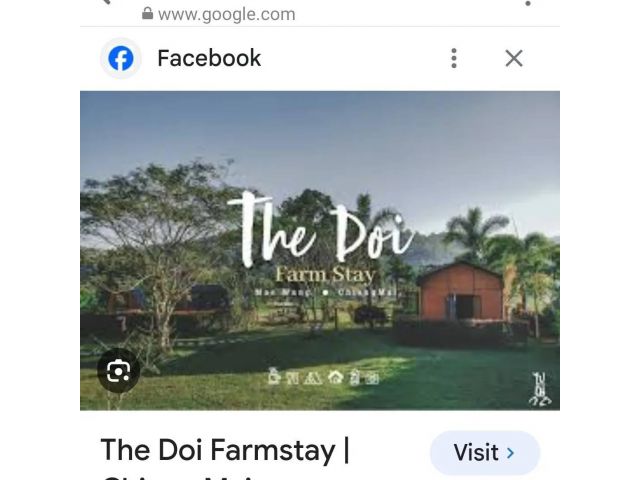The height and width of the screenshot is (480, 640).
Task: Open the three-dot overflow menu
Action: pos(454,58)
